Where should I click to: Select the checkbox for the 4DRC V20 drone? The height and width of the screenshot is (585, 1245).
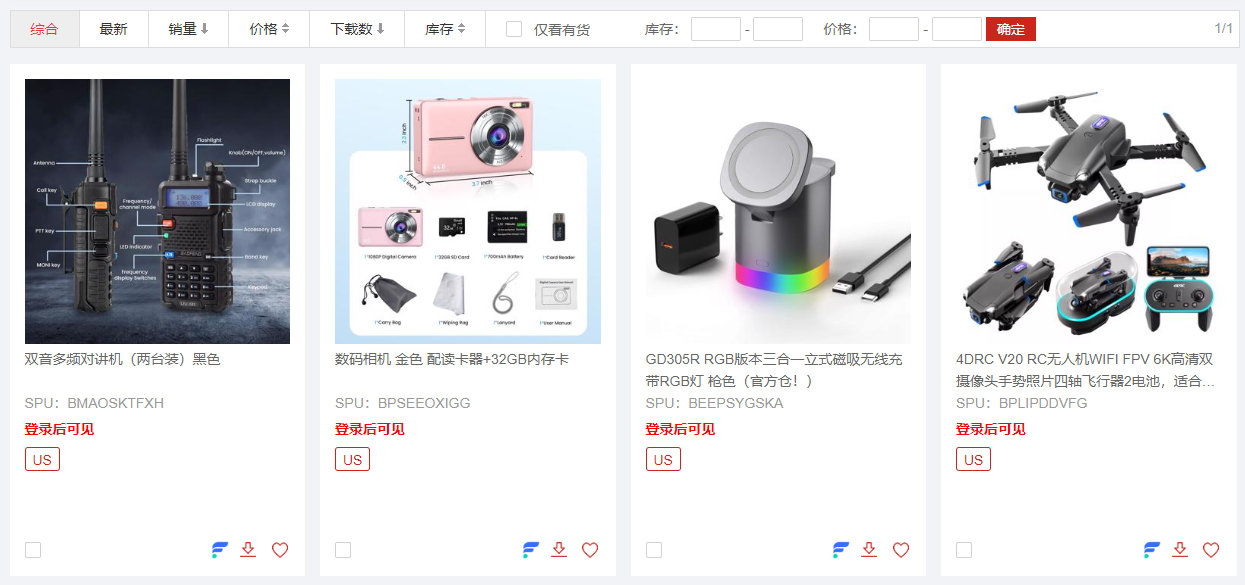point(964,550)
